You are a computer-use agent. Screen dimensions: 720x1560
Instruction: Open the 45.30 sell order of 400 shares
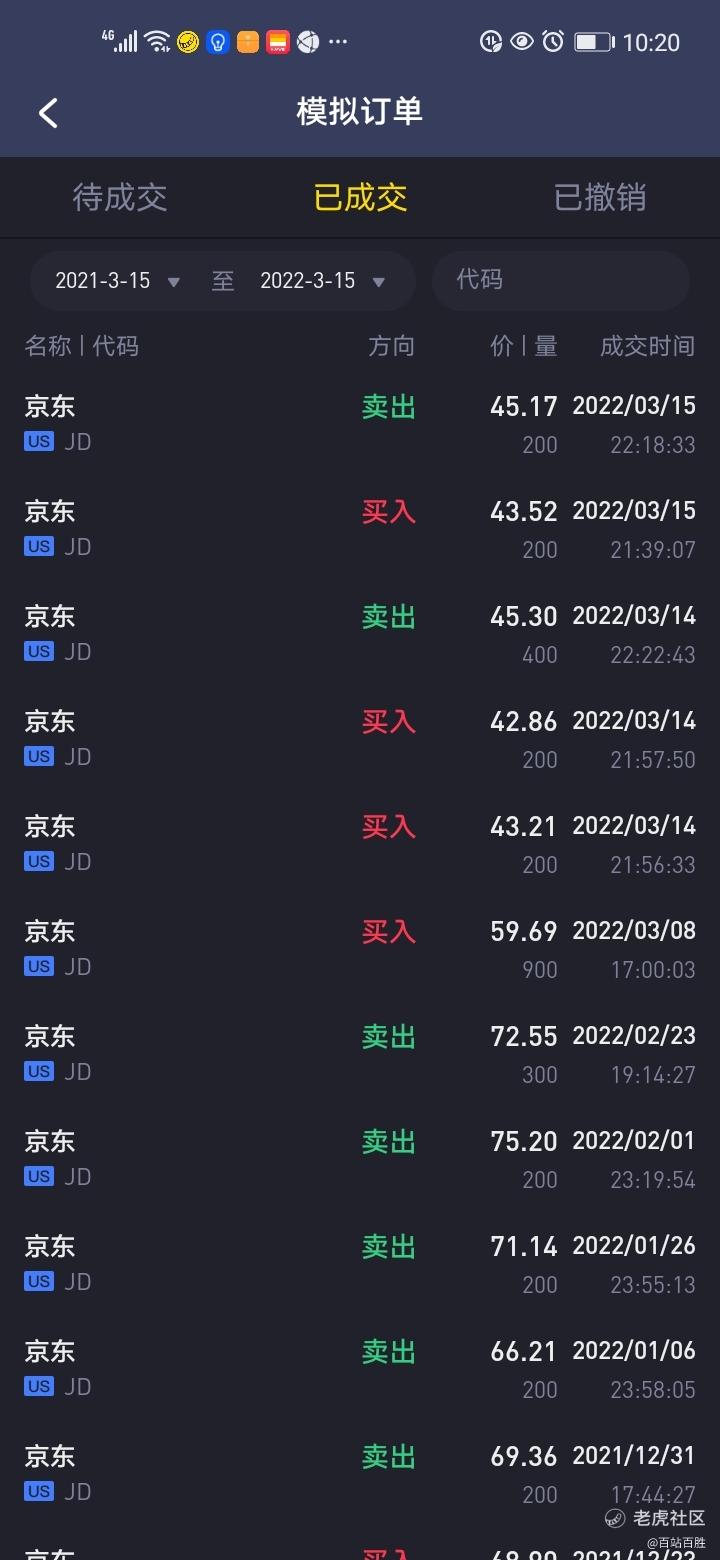pos(360,634)
